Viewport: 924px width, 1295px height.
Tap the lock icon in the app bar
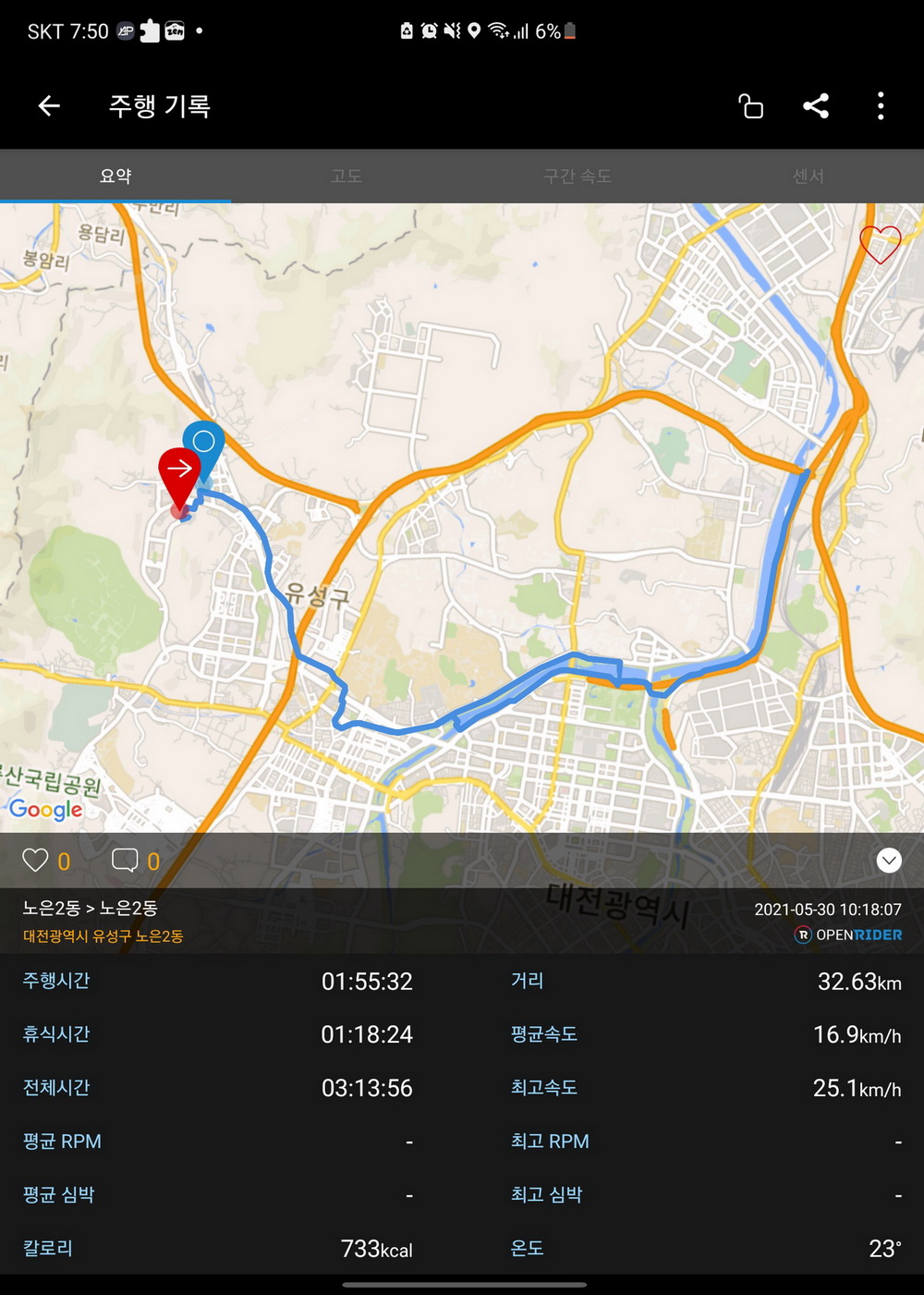click(x=751, y=106)
